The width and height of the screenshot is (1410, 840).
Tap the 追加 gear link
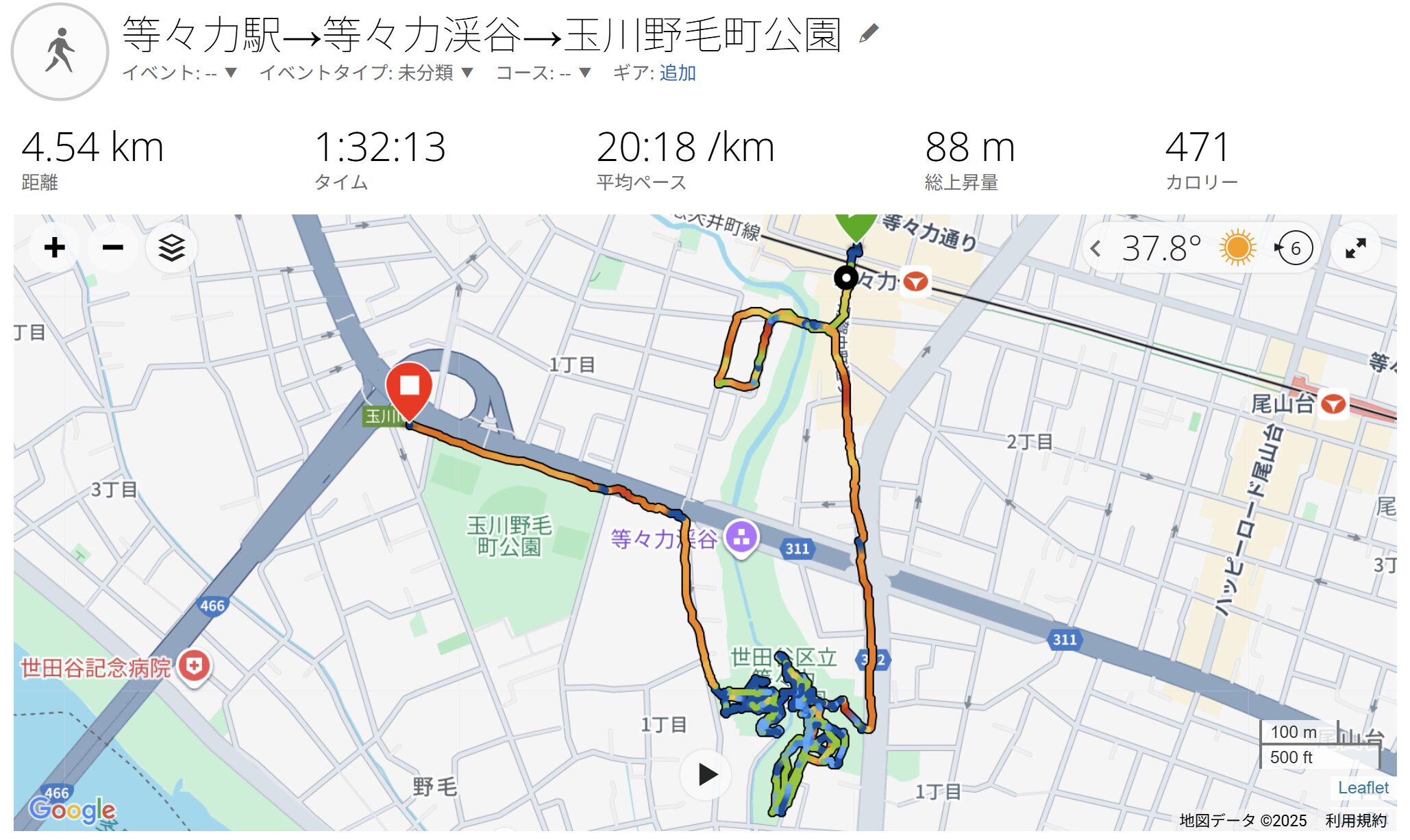tap(677, 73)
